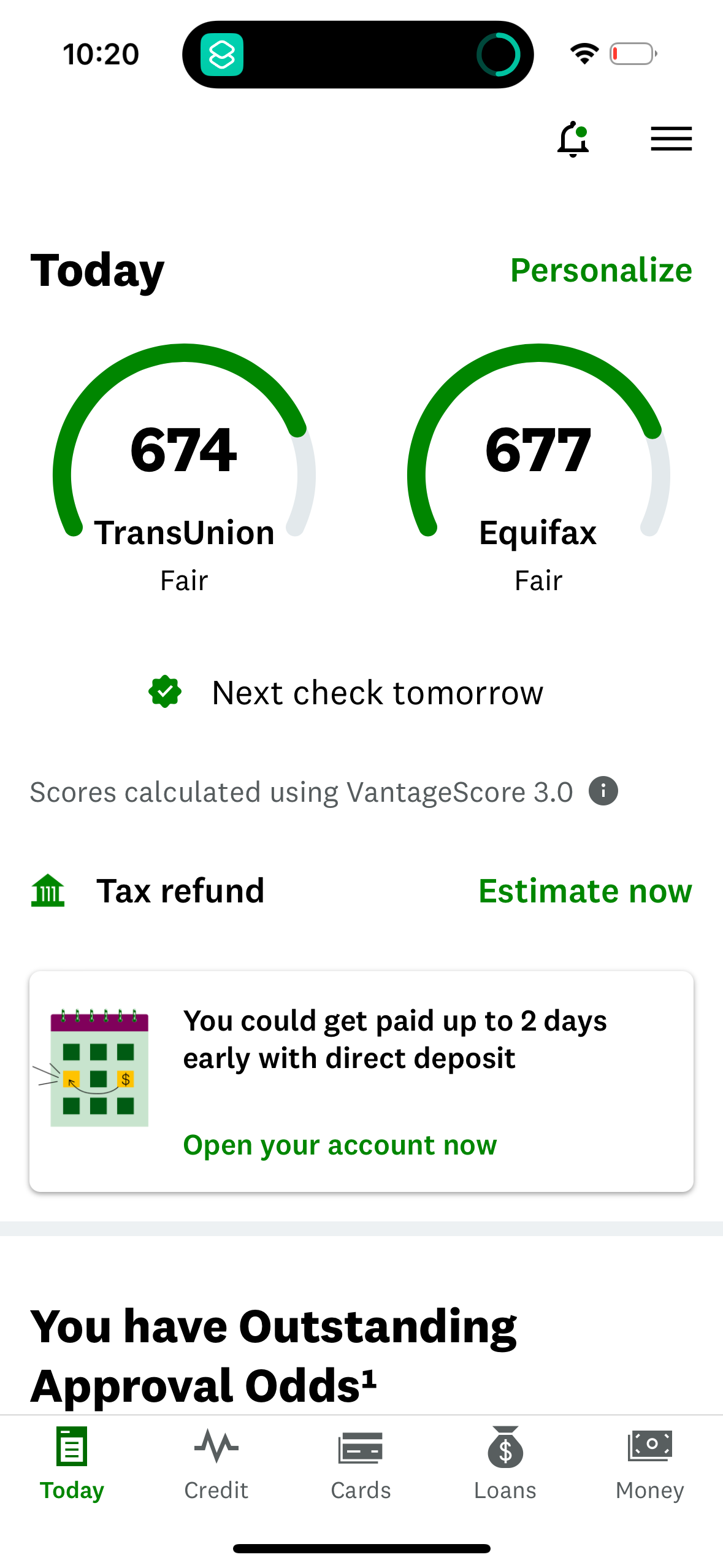The height and width of the screenshot is (1568, 723).
Task: Click the Tax refund bank icon
Action: [x=48, y=891]
